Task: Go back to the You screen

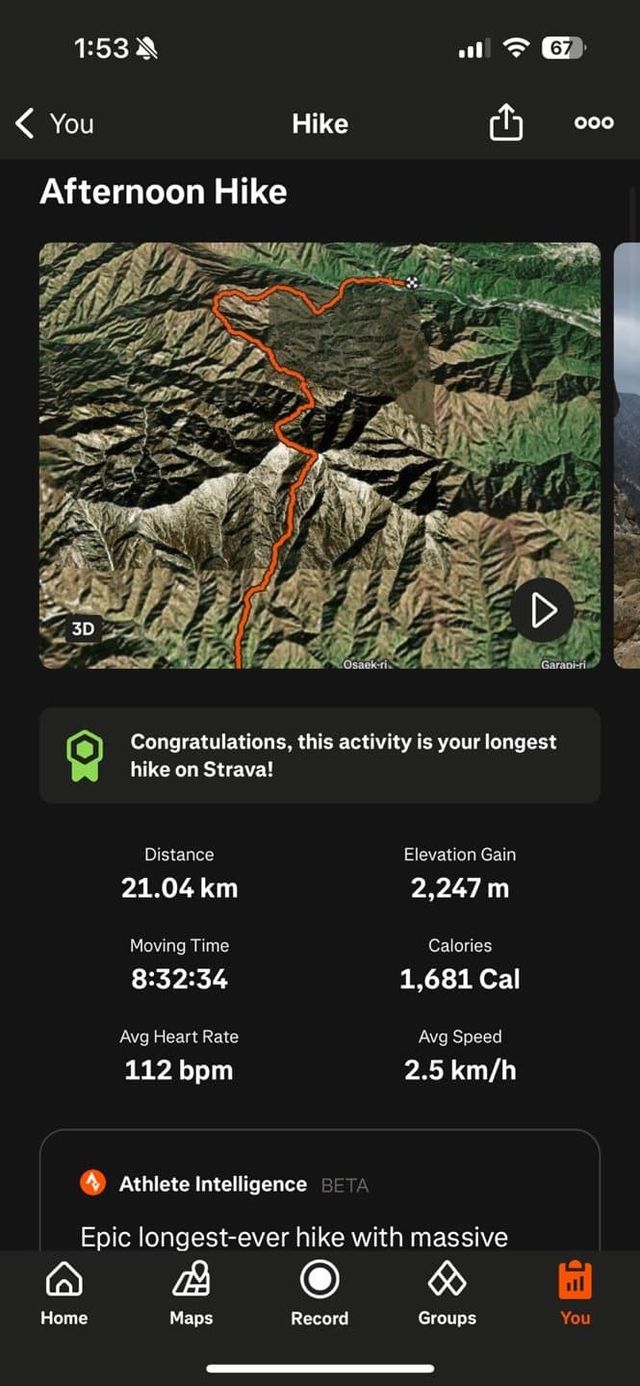Action: (x=55, y=124)
